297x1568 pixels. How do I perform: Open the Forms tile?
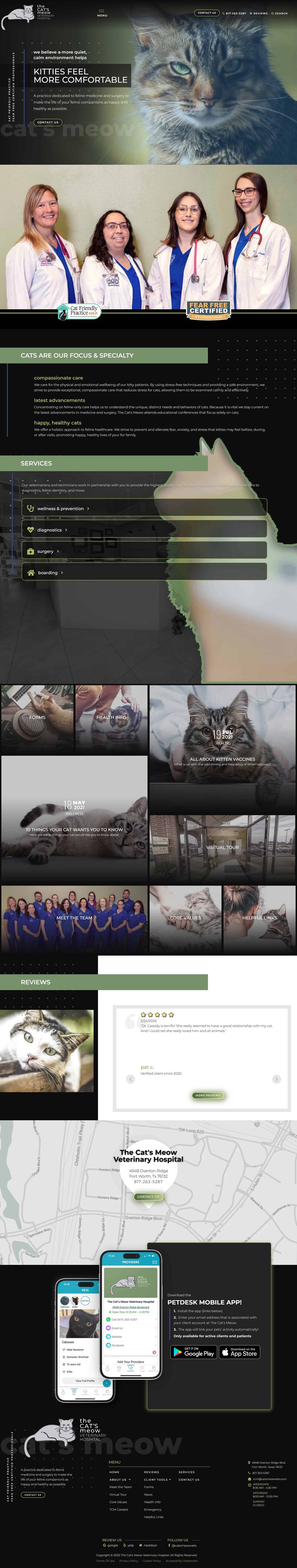pyautogui.click(x=37, y=718)
